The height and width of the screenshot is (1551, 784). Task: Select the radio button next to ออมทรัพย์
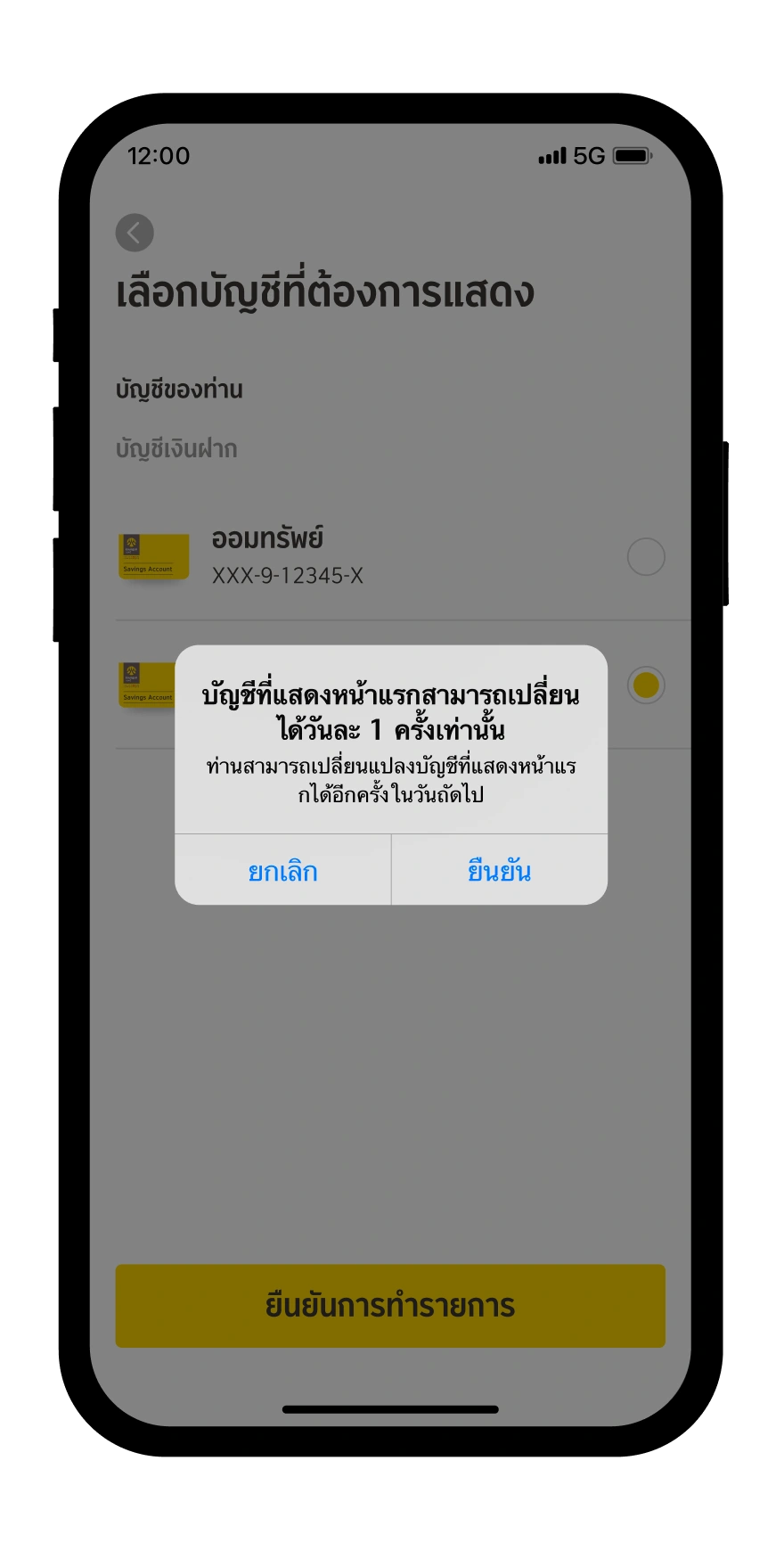tap(645, 557)
